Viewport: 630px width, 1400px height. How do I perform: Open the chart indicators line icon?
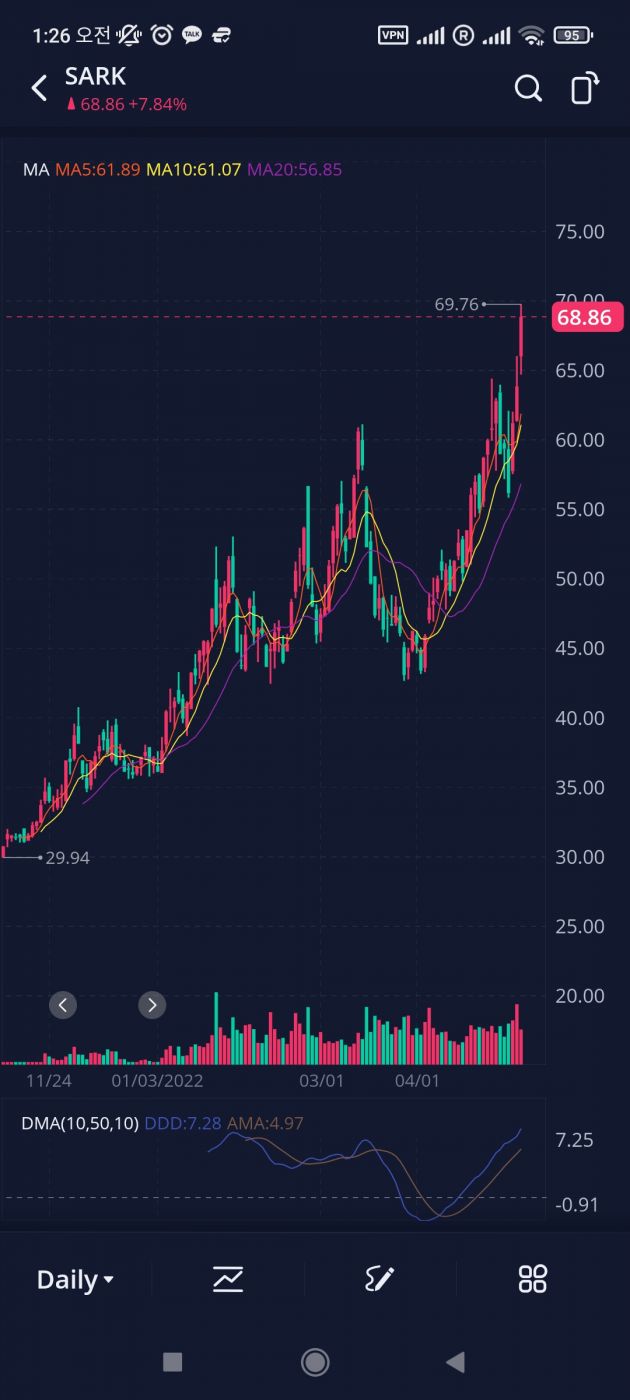pos(228,1279)
